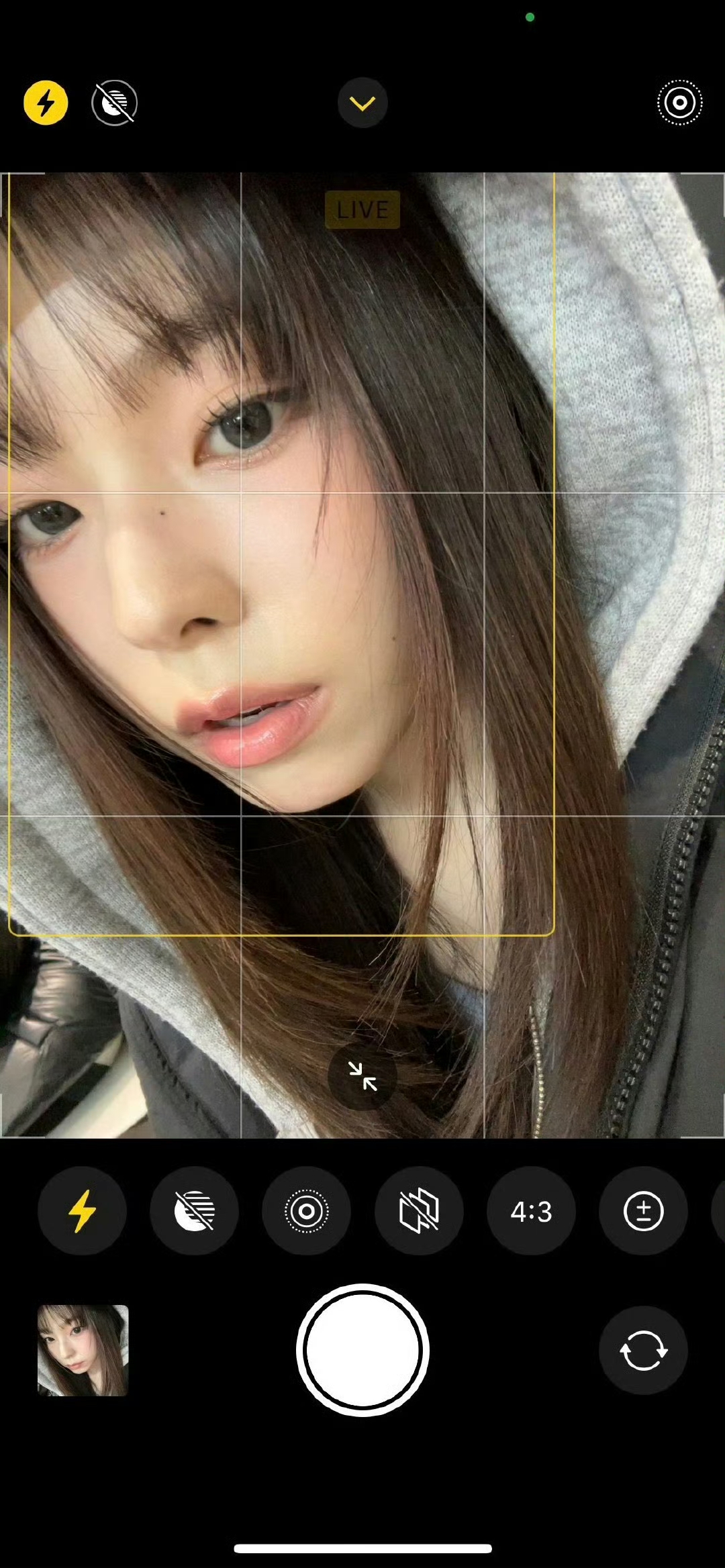
Task: Change the 4:3 aspect ratio
Action: click(x=531, y=1211)
